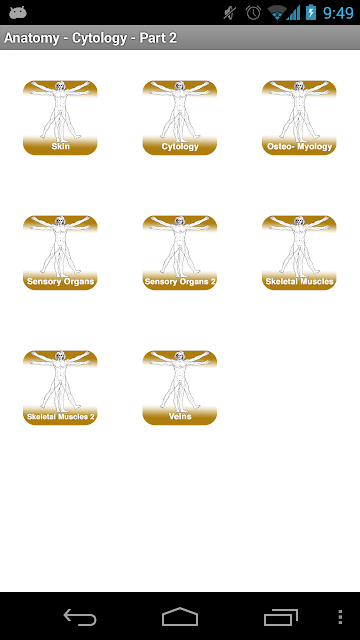This screenshot has height=640, width=360.
Task: Open the overflow menu in navigation bar
Action: point(340,617)
